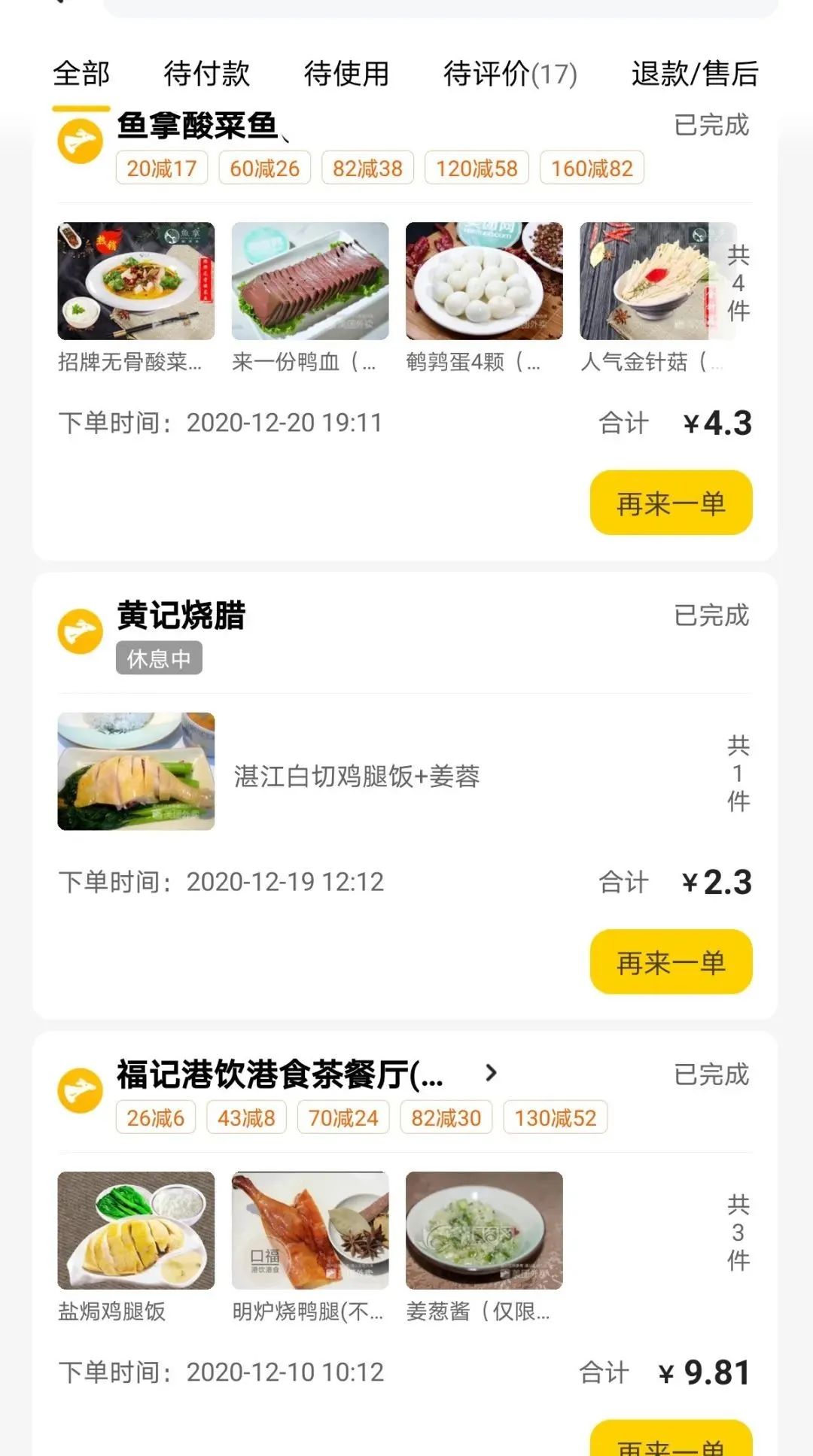
Task: Switch to the 待使用 tab
Action: click(346, 74)
